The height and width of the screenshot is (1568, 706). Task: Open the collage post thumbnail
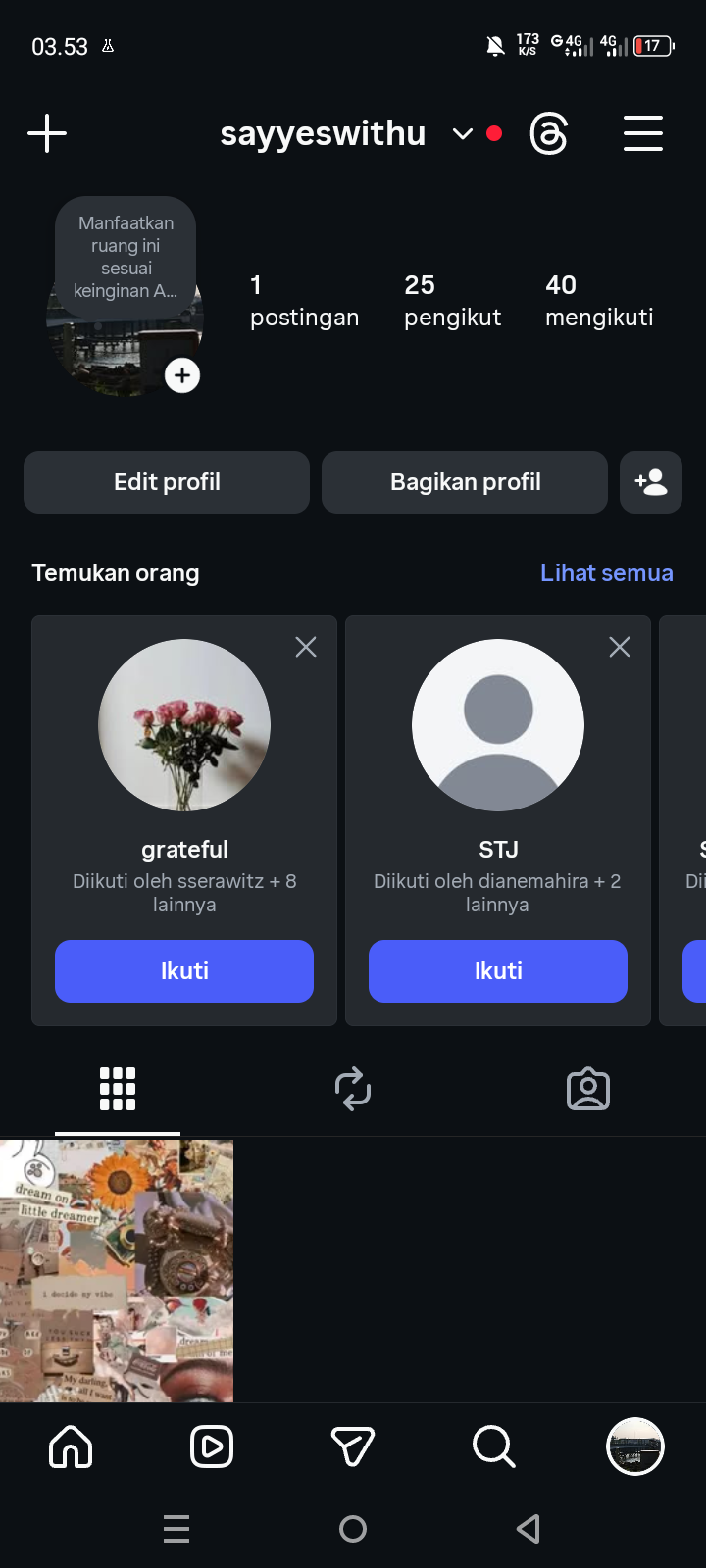click(x=117, y=1270)
